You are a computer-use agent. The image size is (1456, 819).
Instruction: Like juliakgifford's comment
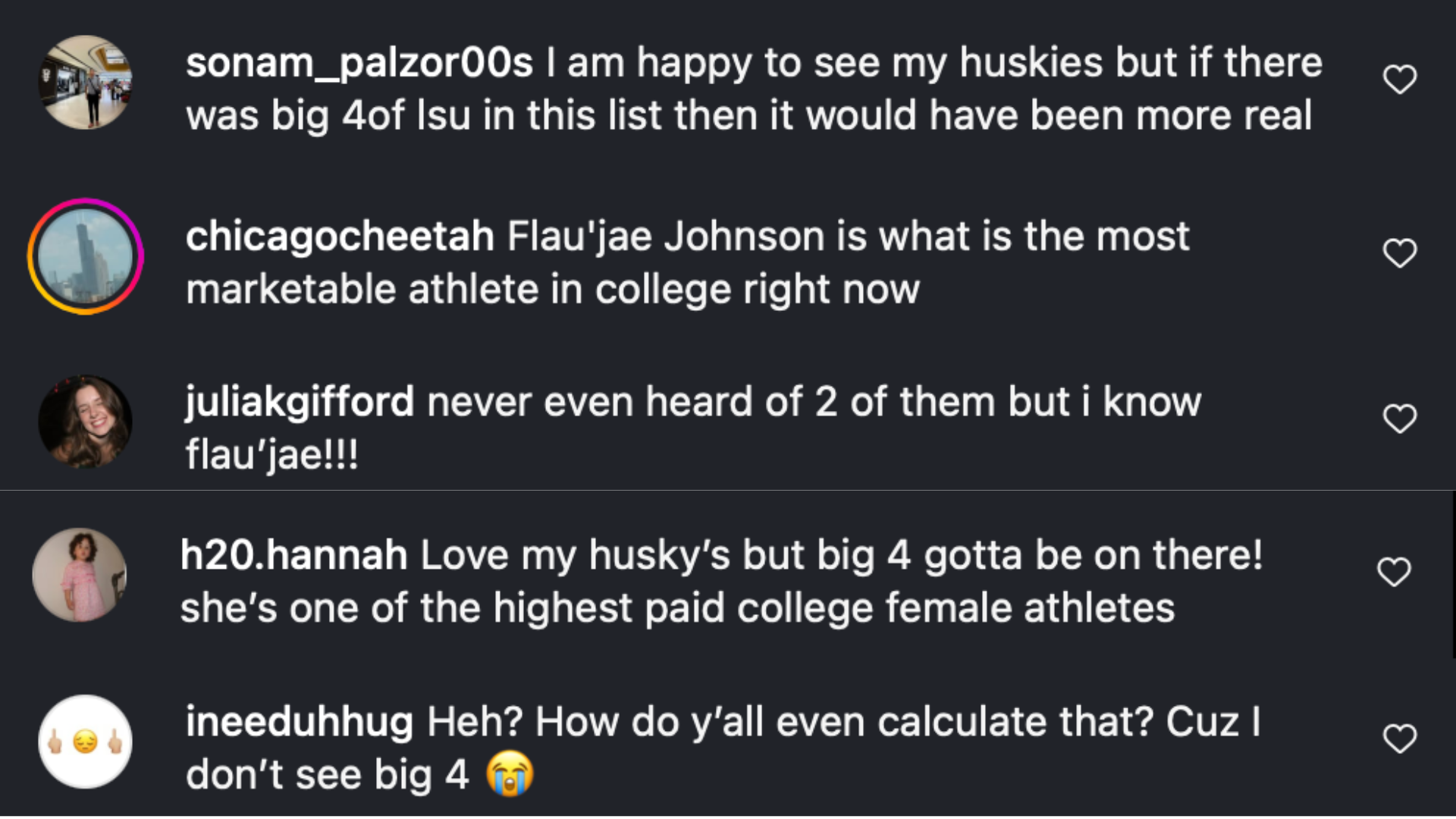tap(1399, 419)
